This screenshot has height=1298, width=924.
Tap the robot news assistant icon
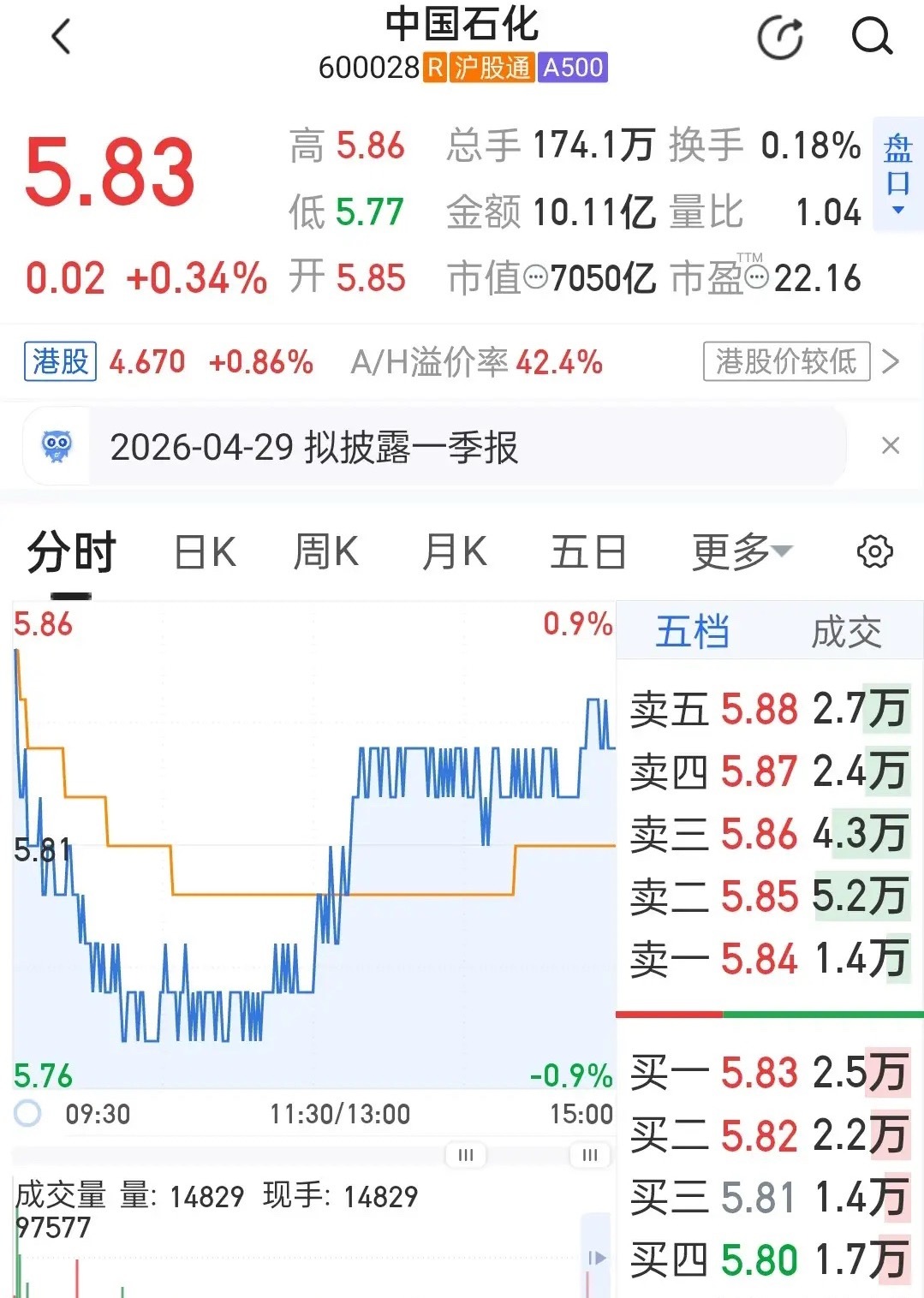pos(57,445)
